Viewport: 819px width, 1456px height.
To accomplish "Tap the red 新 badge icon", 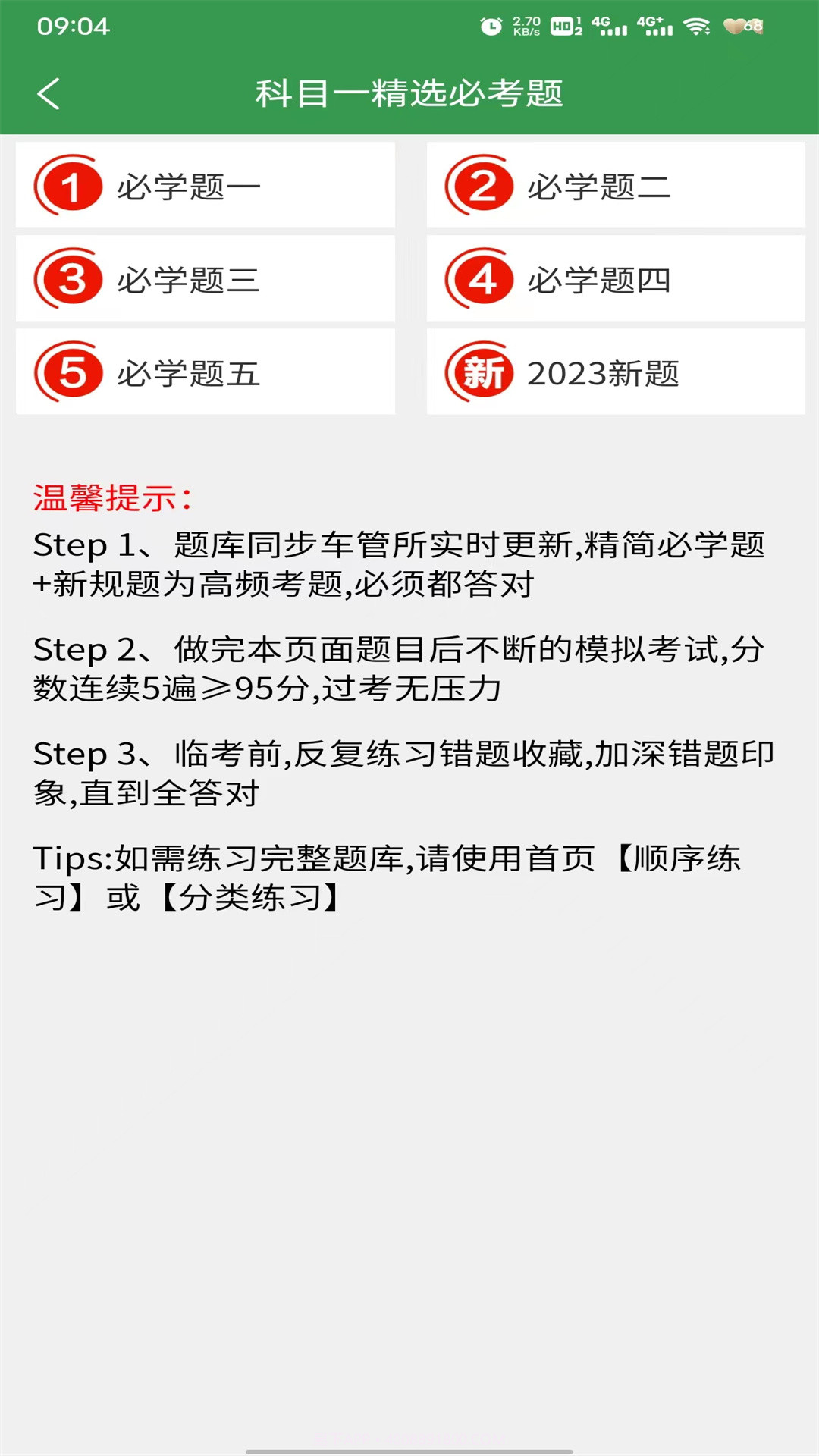I will coord(483,372).
